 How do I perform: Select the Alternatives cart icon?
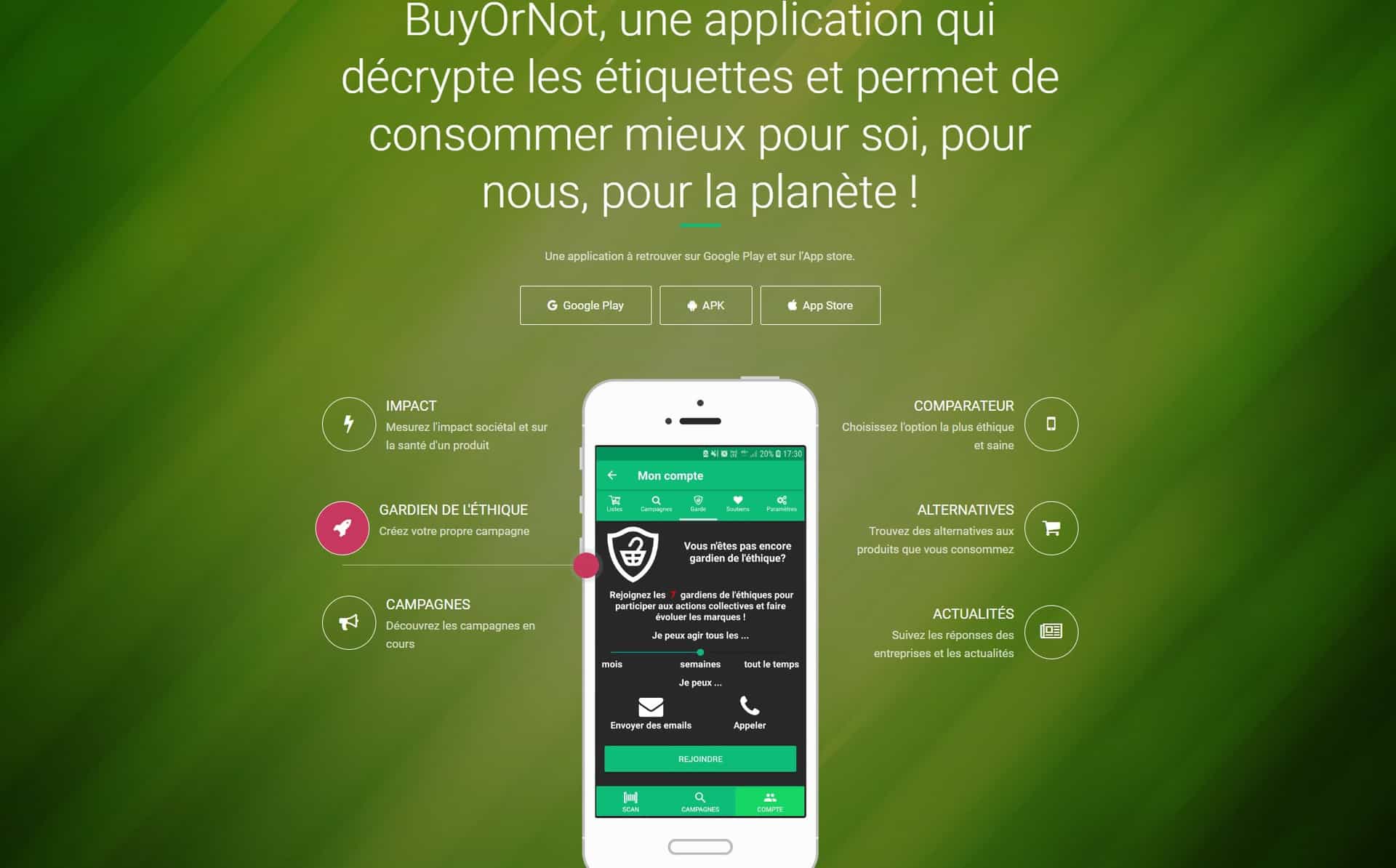coord(1051,528)
